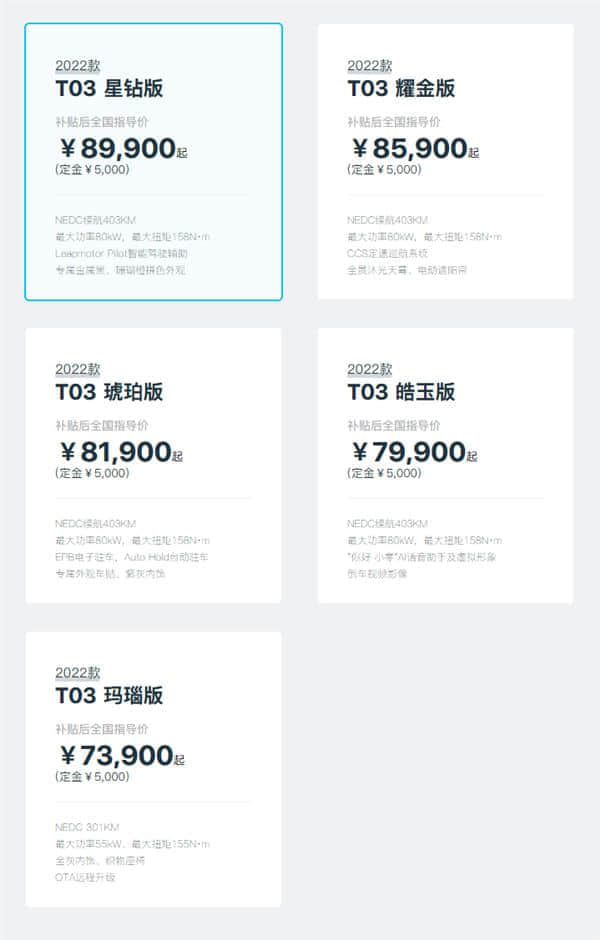The image size is (600, 940).
Task: Pick the T03 琥珀版 card
Action: tap(153, 466)
